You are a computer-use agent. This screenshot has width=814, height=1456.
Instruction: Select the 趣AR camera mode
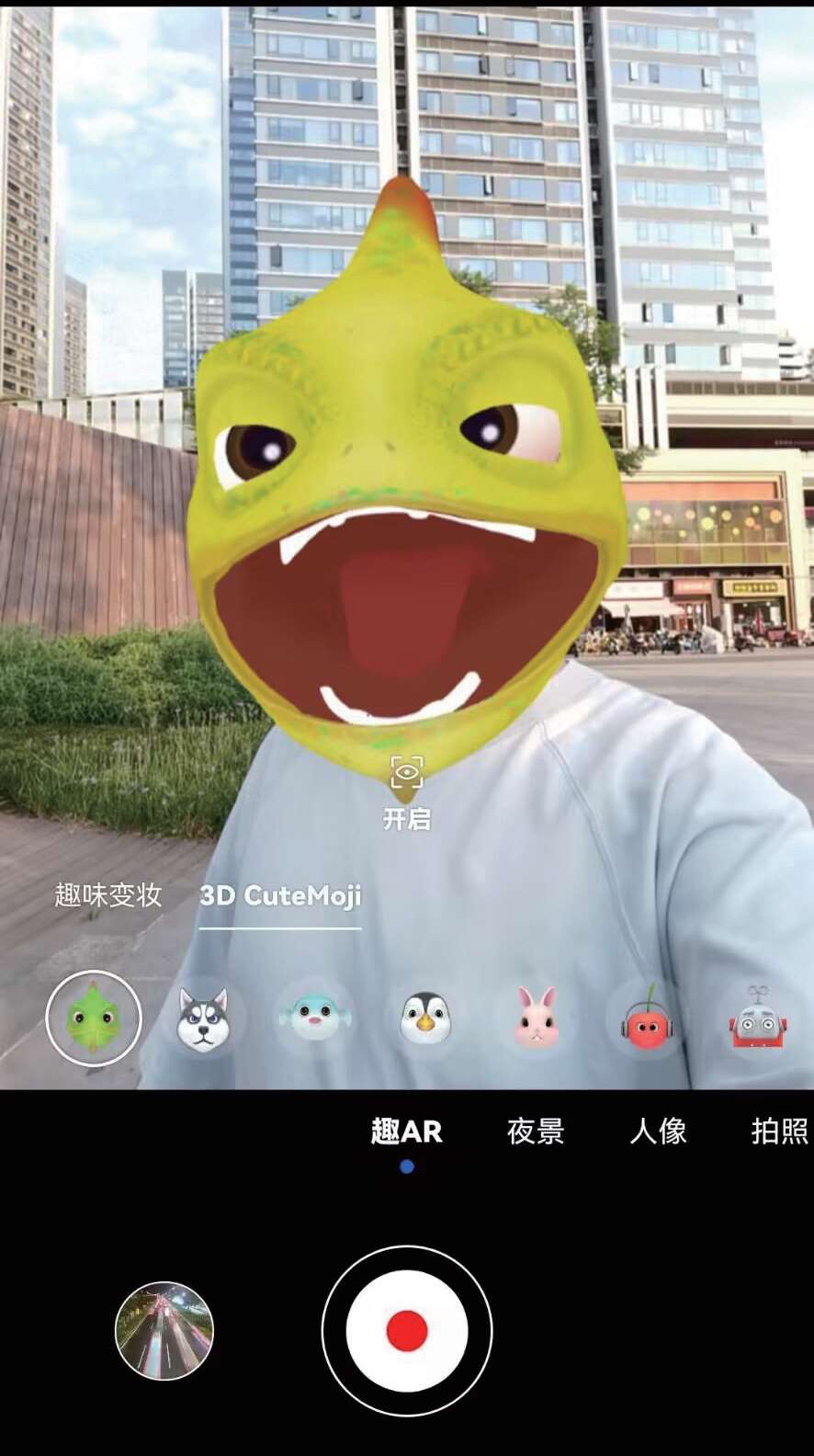pyautogui.click(x=407, y=1131)
